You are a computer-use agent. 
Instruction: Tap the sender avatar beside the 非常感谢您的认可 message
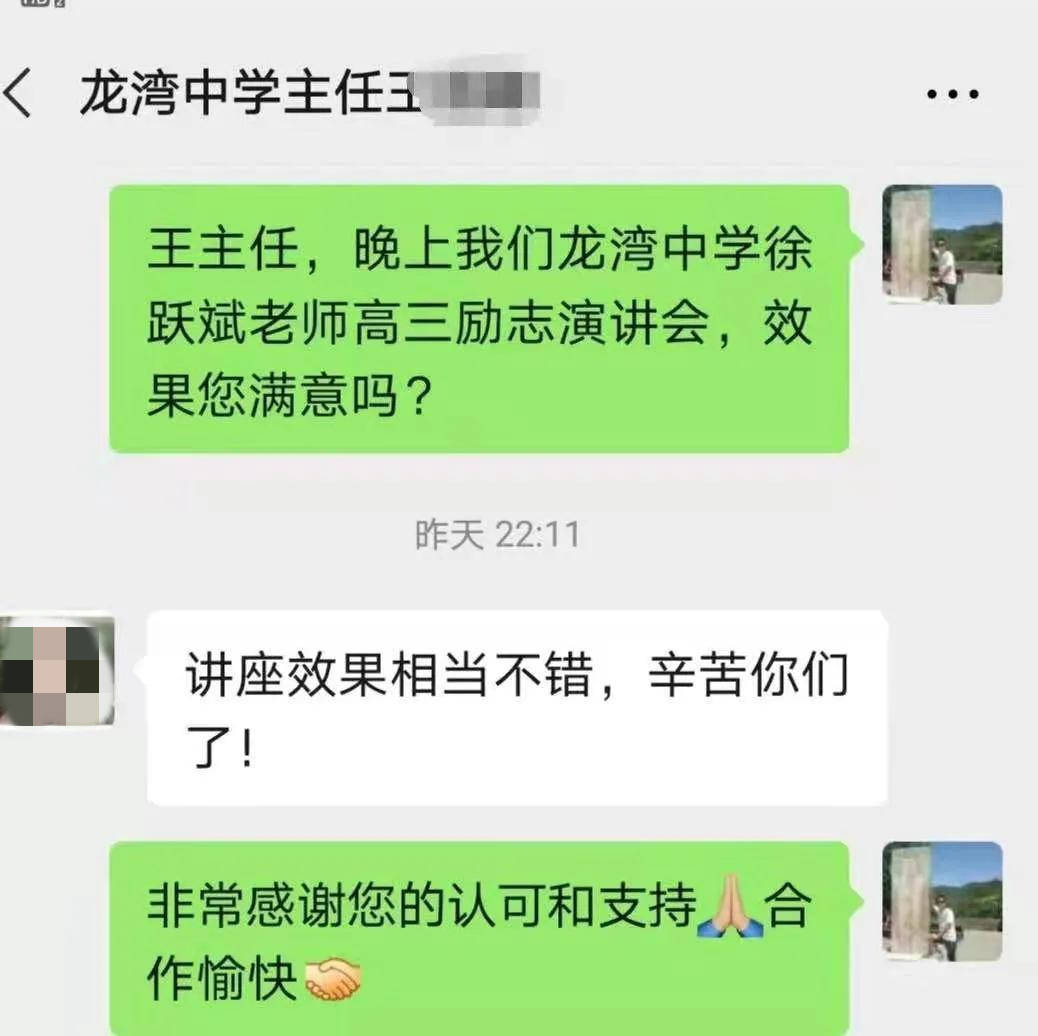[941, 901]
